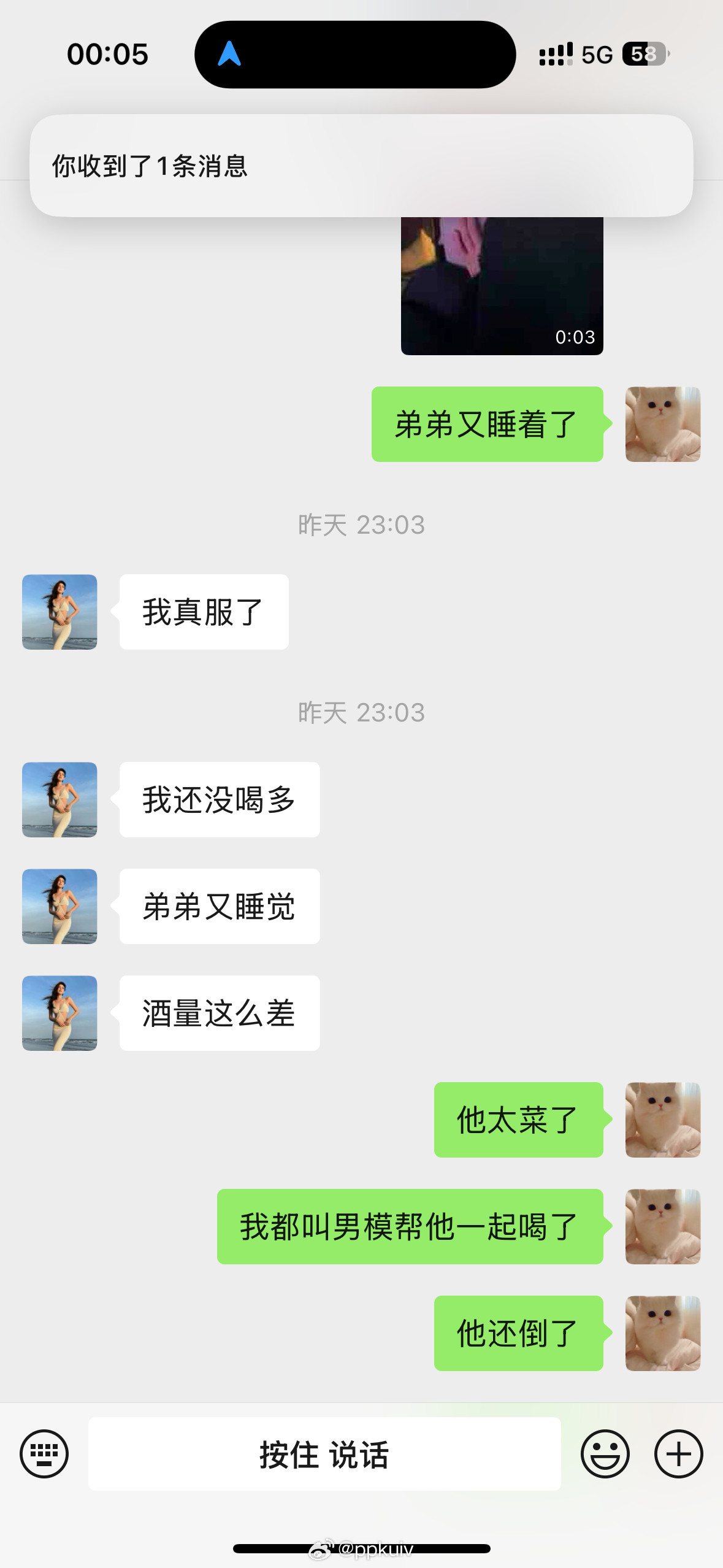Select the message 我真服了
723x1568 pixels.
204,611
